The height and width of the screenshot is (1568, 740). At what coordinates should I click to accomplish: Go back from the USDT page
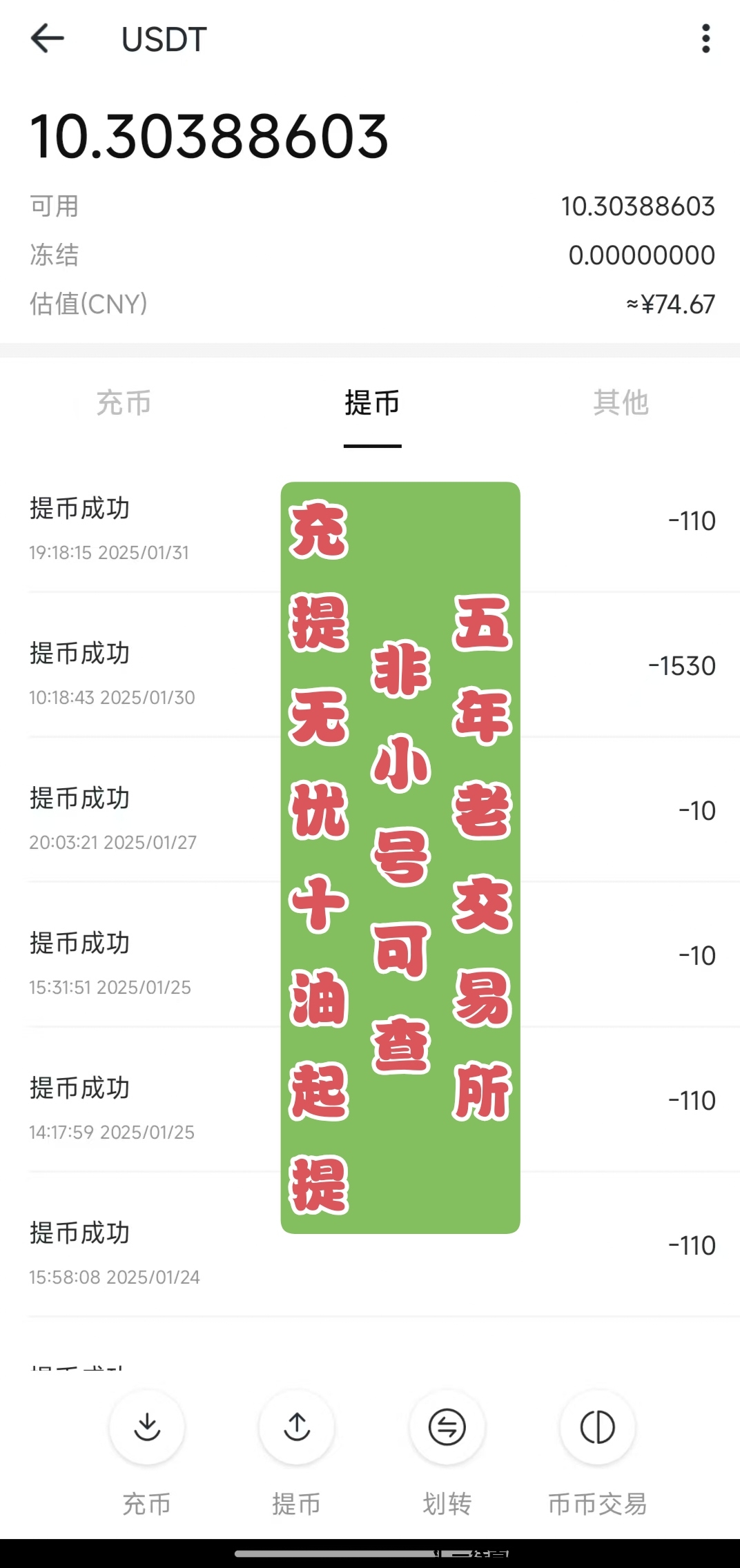pos(47,39)
